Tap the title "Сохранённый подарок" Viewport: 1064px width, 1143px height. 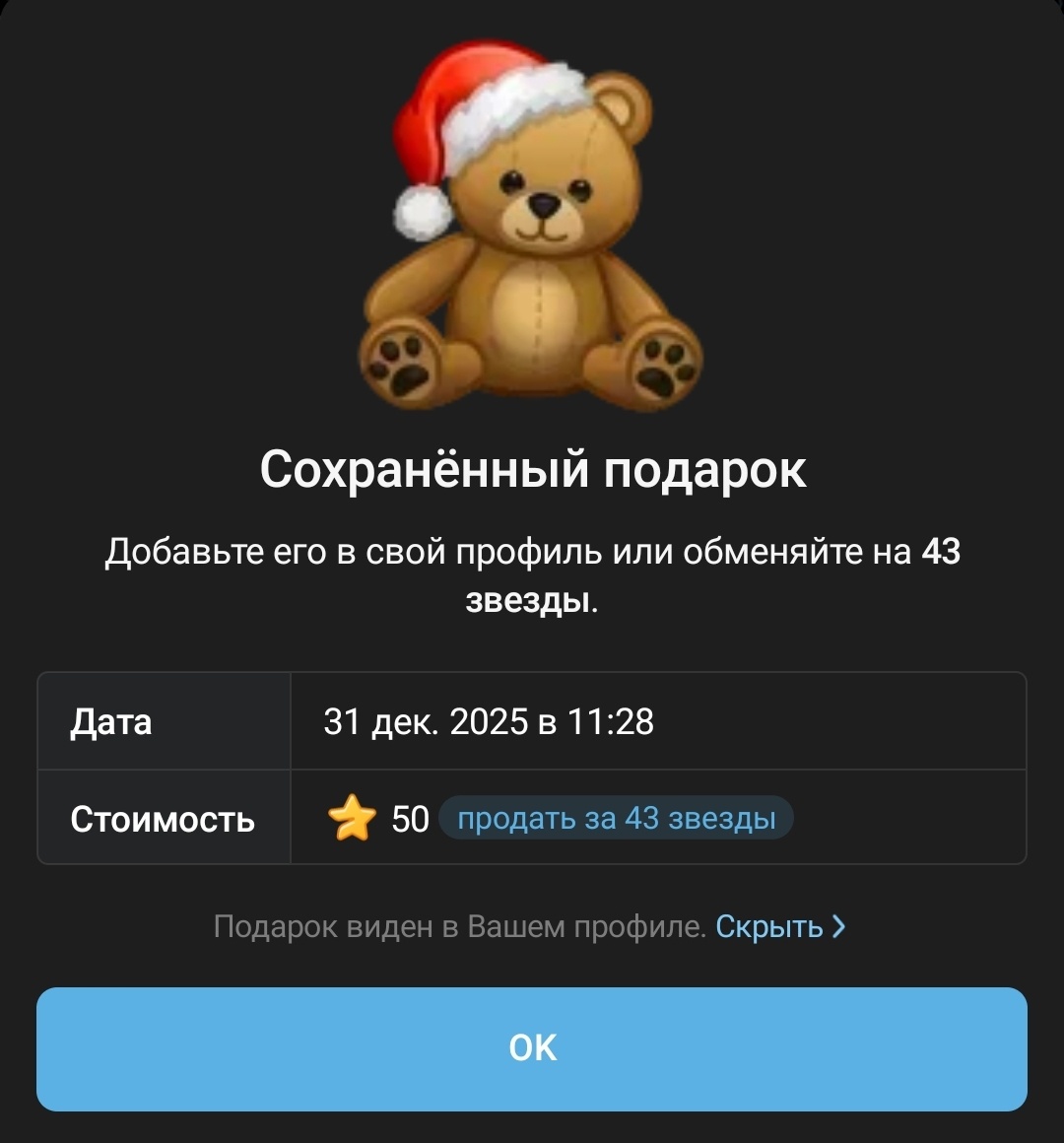tap(532, 469)
